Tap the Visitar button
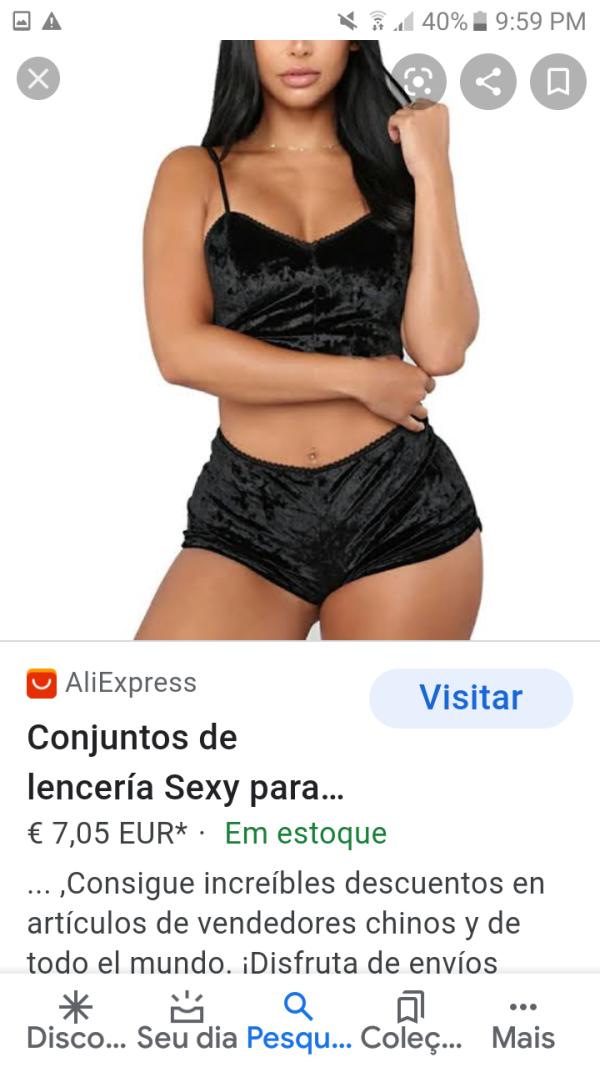 (x=471, y=698)
